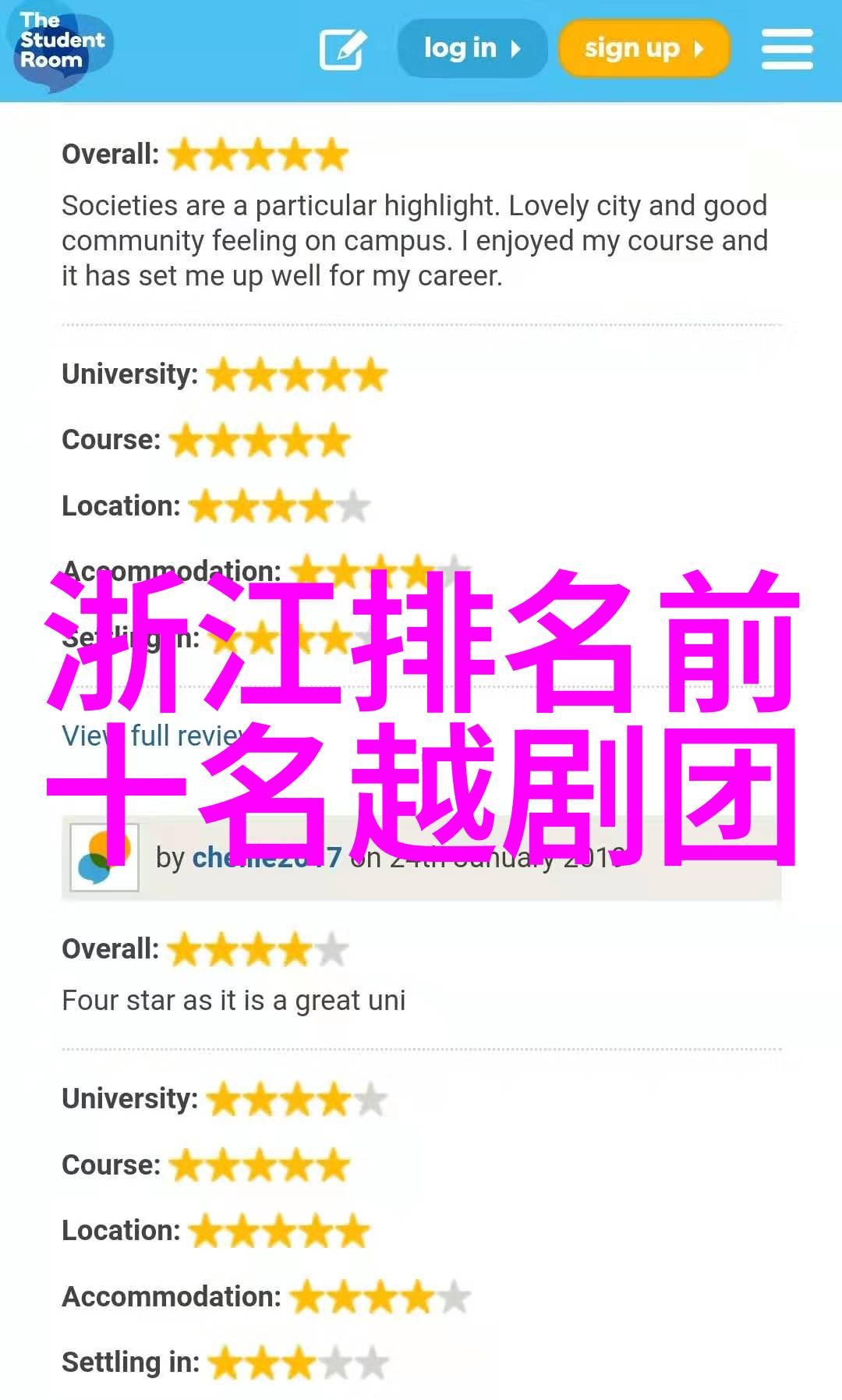Open the hamburger menu
The height and width of the screenshot is (1400, 842).
[x=787, y=48]
